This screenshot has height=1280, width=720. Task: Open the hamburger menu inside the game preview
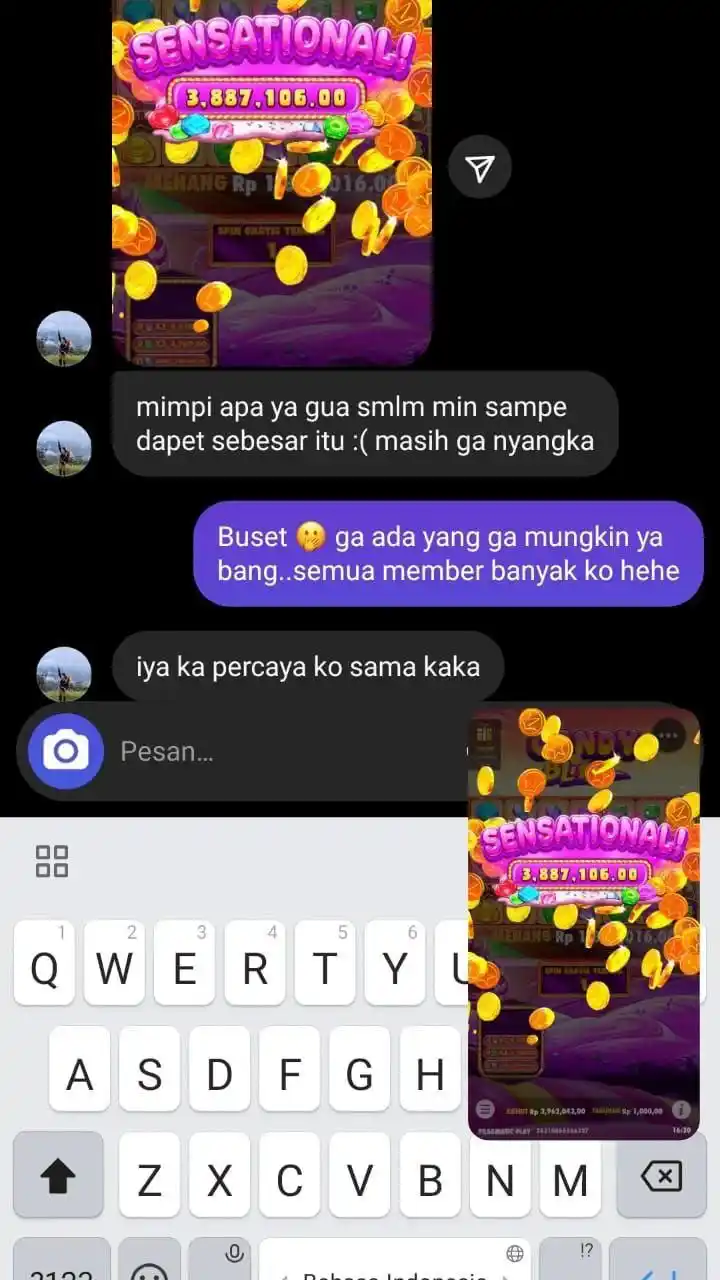484,1107
